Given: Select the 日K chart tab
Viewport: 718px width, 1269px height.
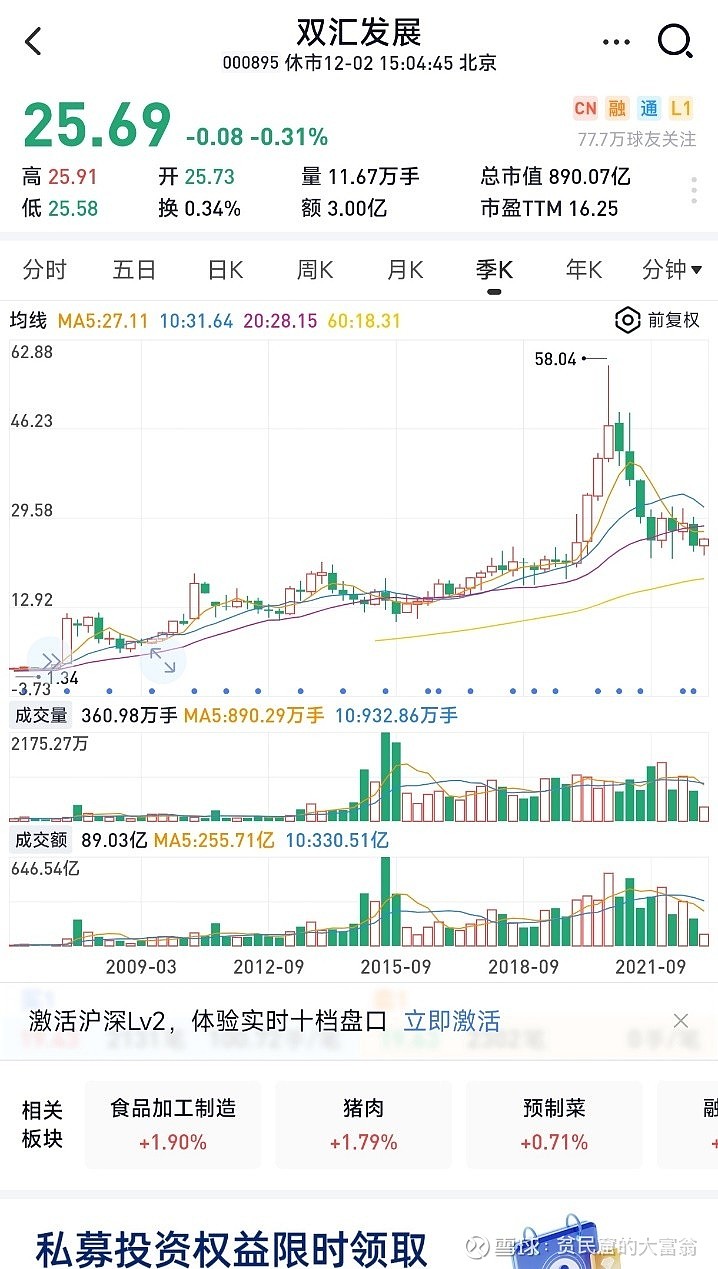Looking at the screenshot, I should pos(225,270).
